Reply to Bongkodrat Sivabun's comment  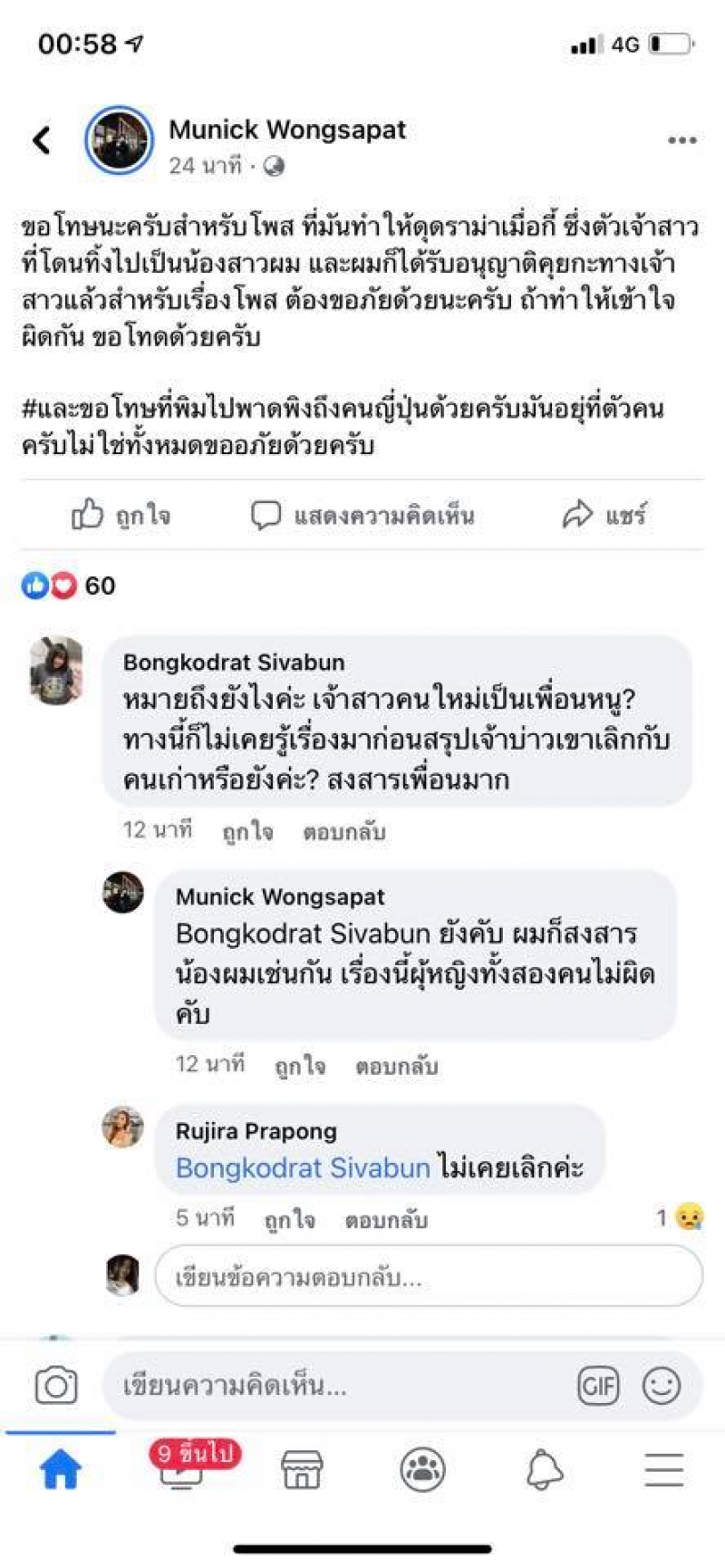[x=343, y=831]
